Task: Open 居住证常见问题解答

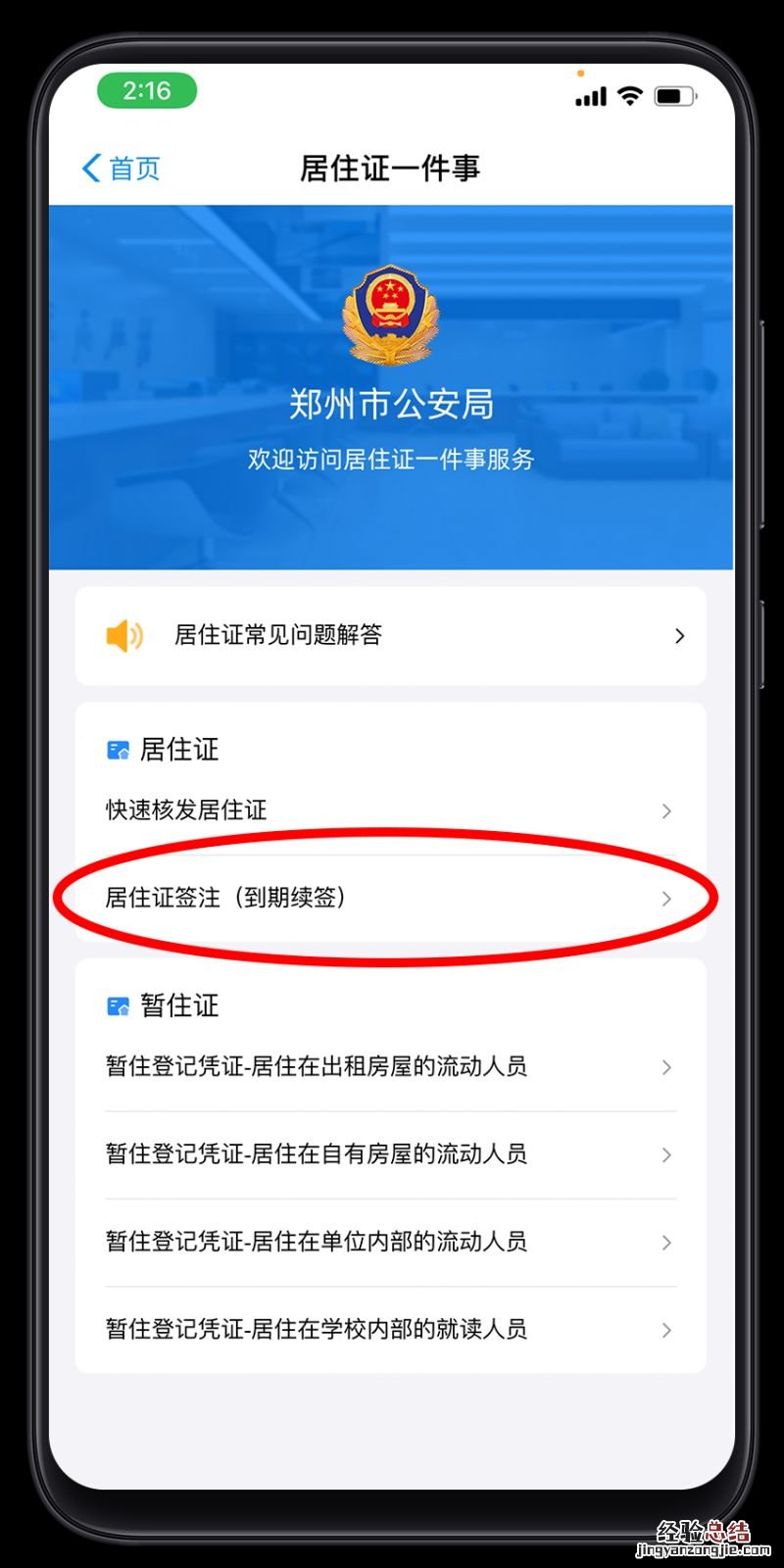Action: pos(390,635)
